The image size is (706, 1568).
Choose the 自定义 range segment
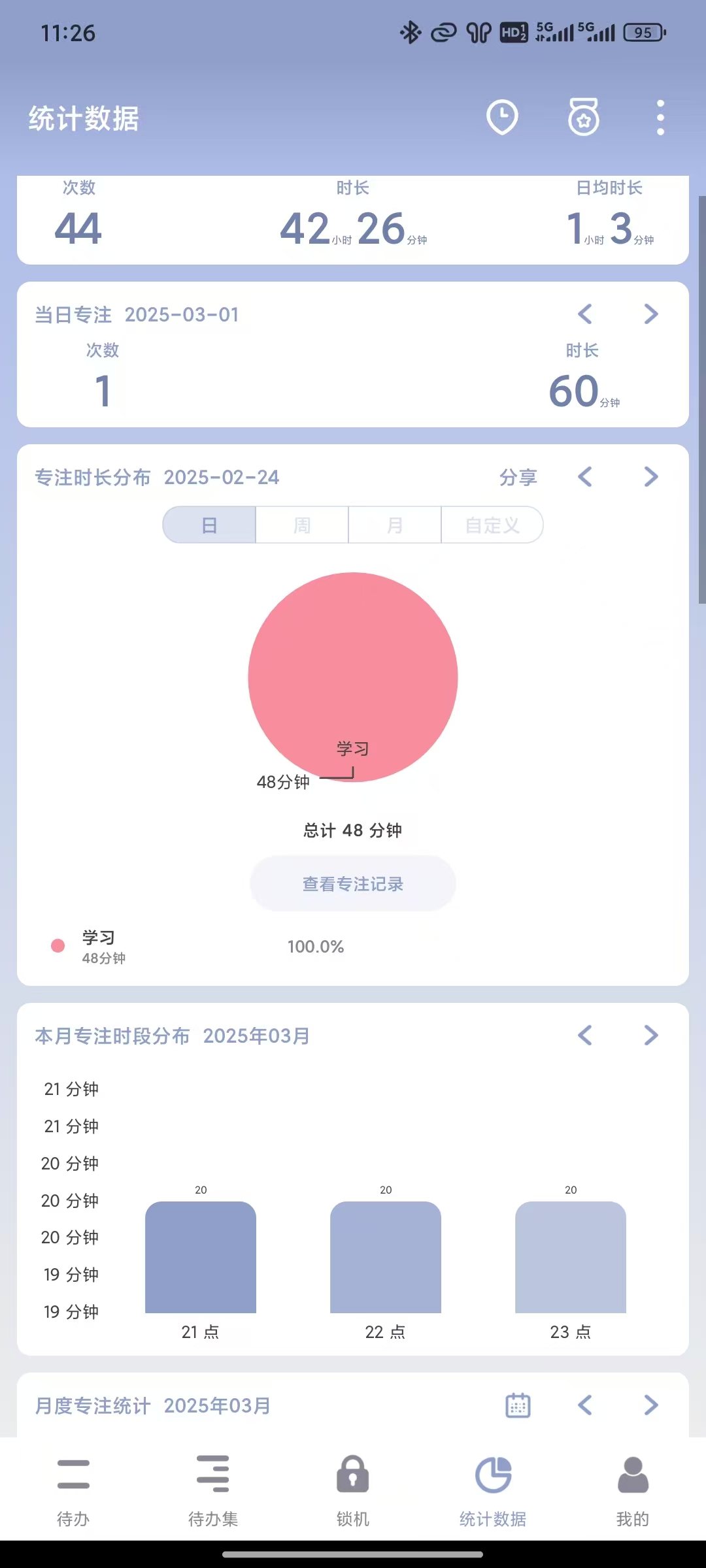click(x=492, y=525)
